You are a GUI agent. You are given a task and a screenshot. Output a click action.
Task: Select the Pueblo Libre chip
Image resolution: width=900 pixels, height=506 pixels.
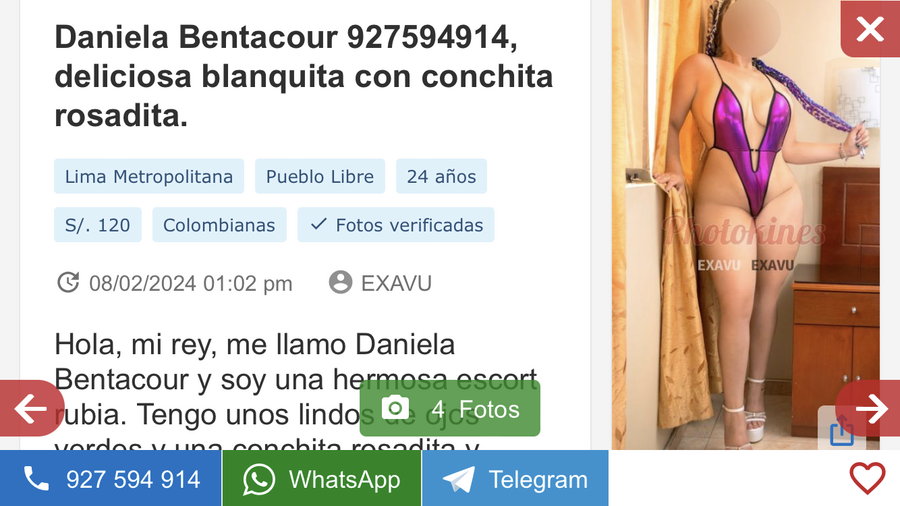click(x=320, y=177)
